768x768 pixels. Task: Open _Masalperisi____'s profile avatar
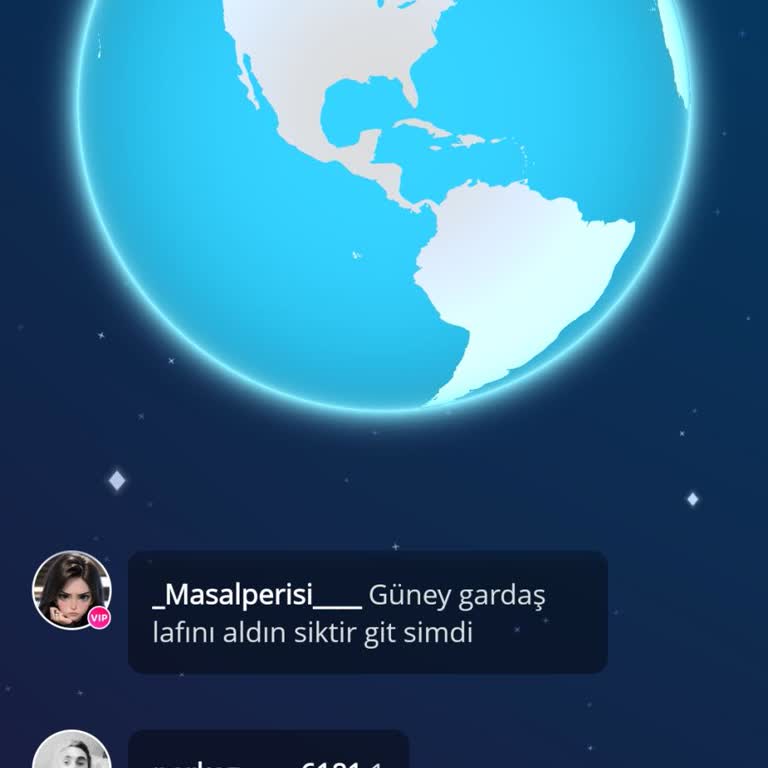pos(71,590)
